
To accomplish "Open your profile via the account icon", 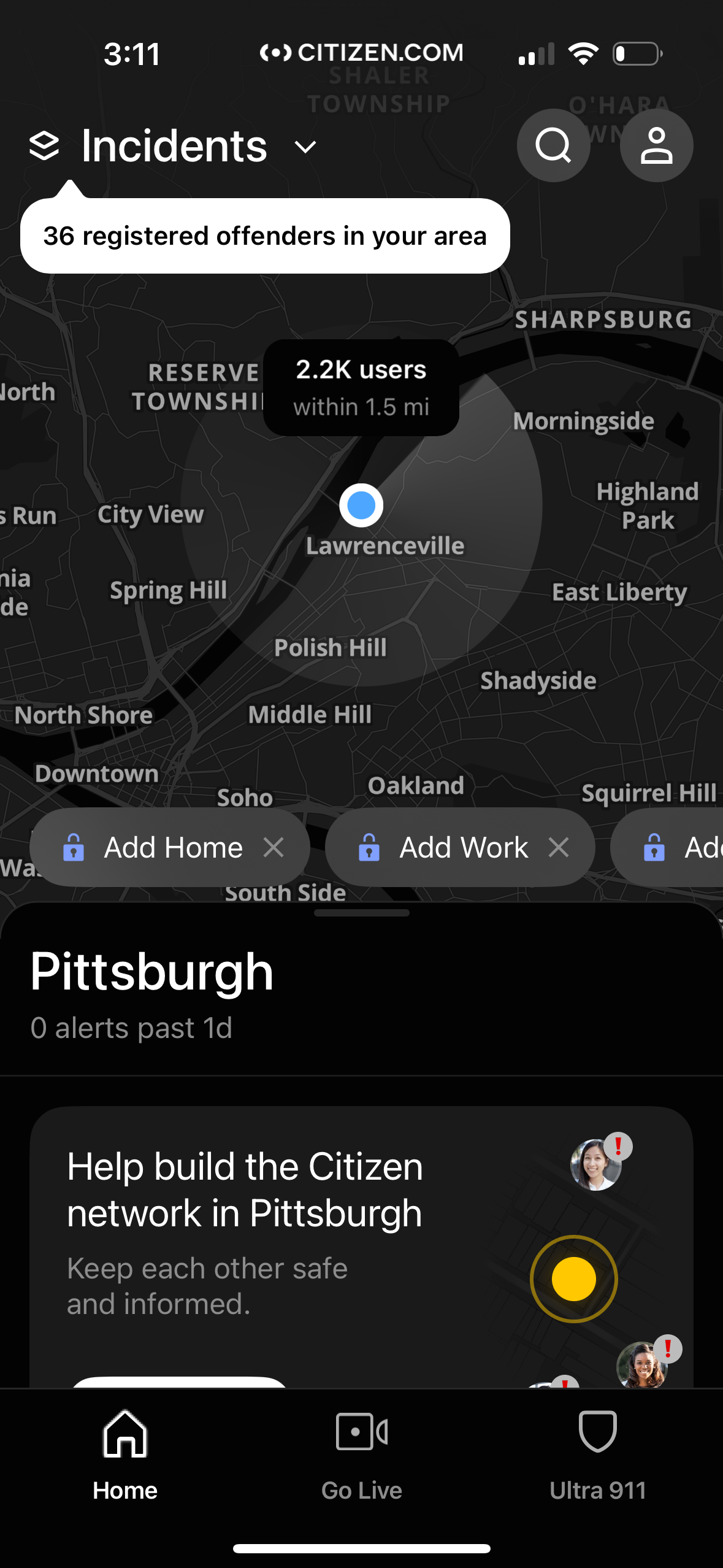I will click(656, 145).
